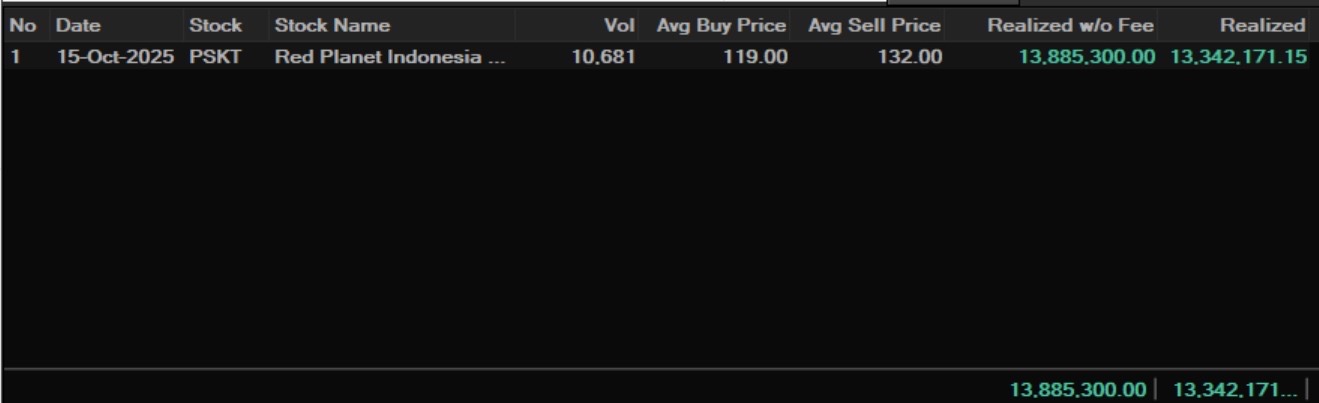Sort by the Avg Buy Price header
Screen dimensions: 1319x403
[x=721, y=25]
